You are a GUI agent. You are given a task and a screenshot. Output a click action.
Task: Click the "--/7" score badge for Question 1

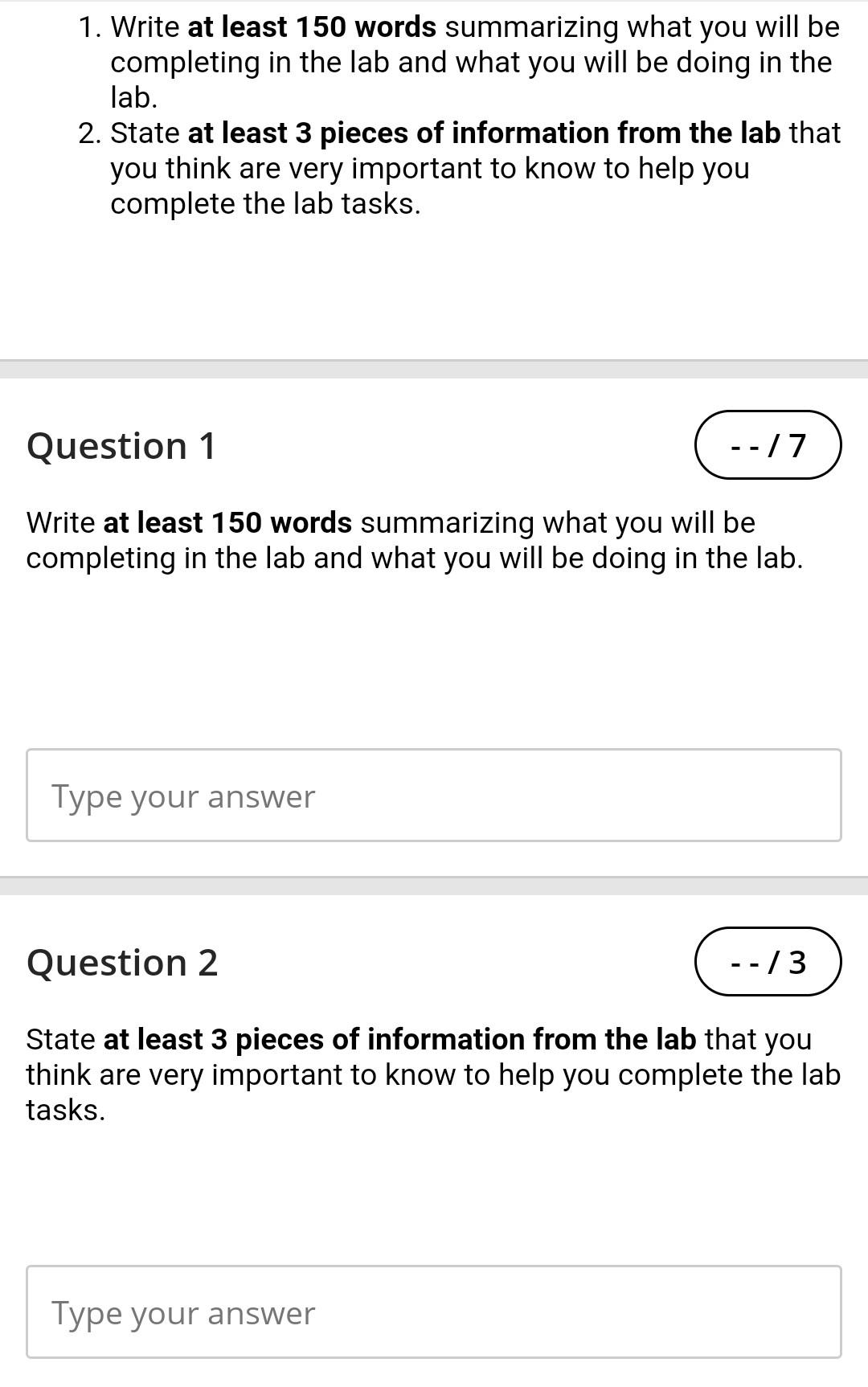pos(768,444)
